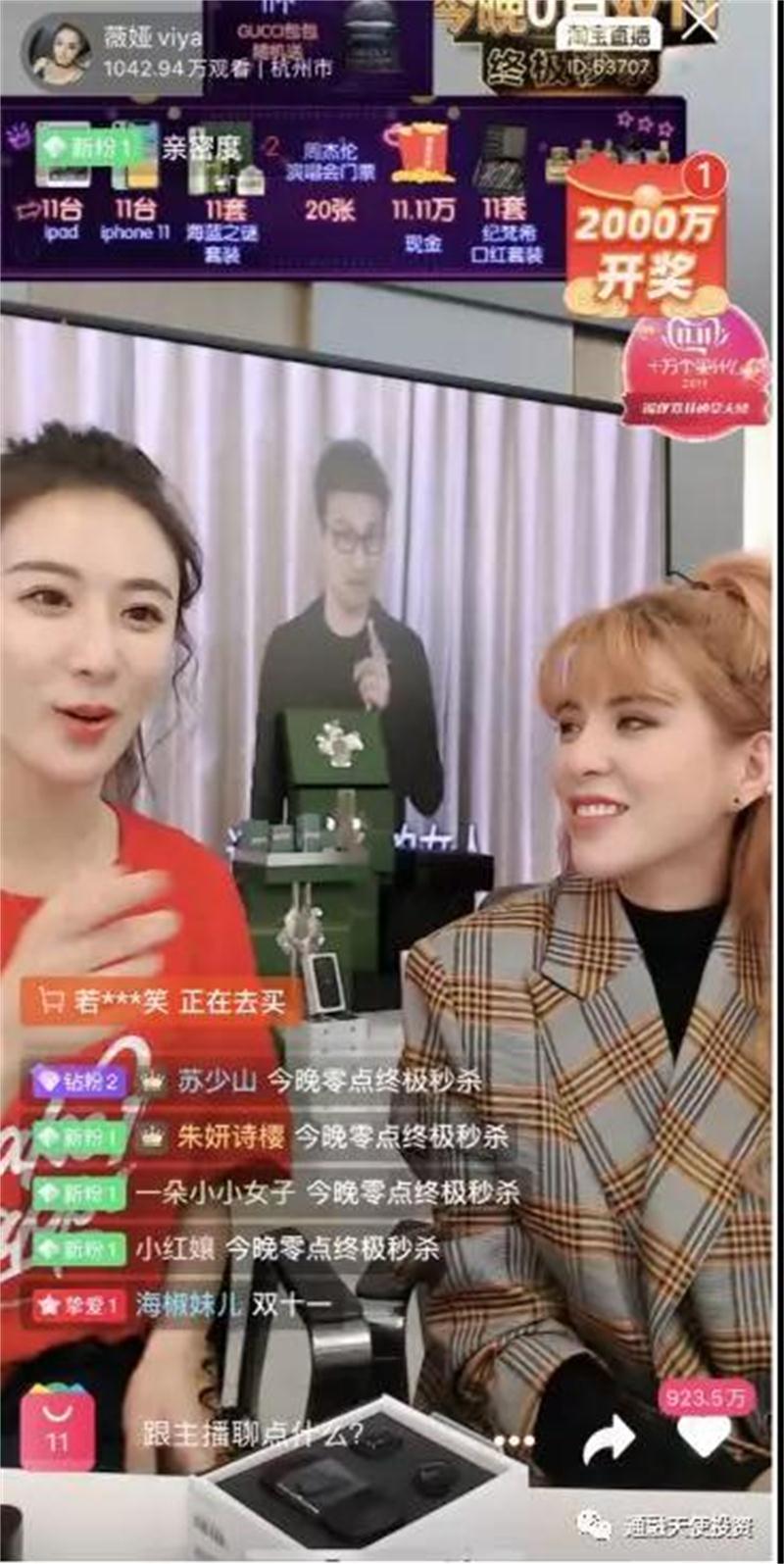Open the 2000万开奖 red envelope
784x1564 pixels.
(x=646, y=237)
